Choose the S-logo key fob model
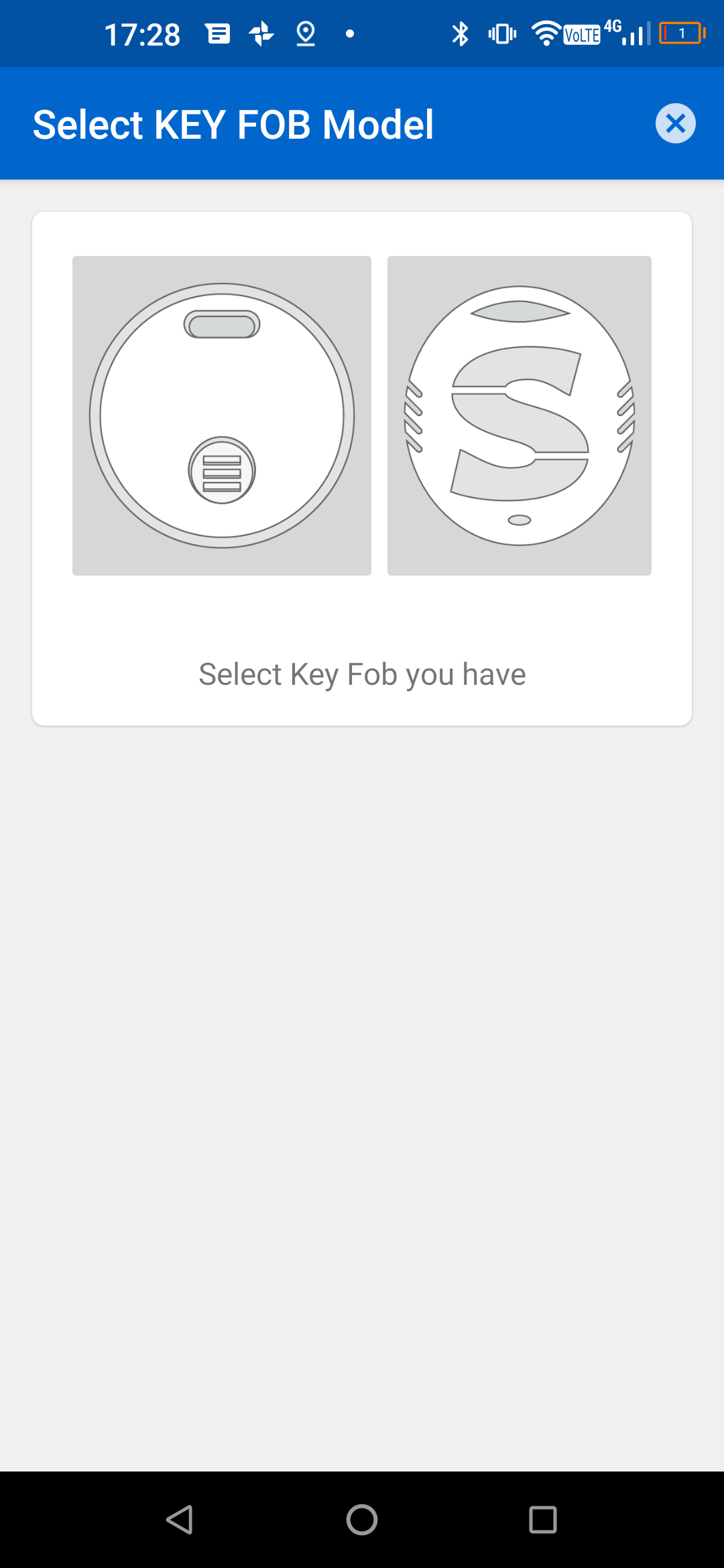The height and width of the screenshot is (1568, 724). (520, 415)
